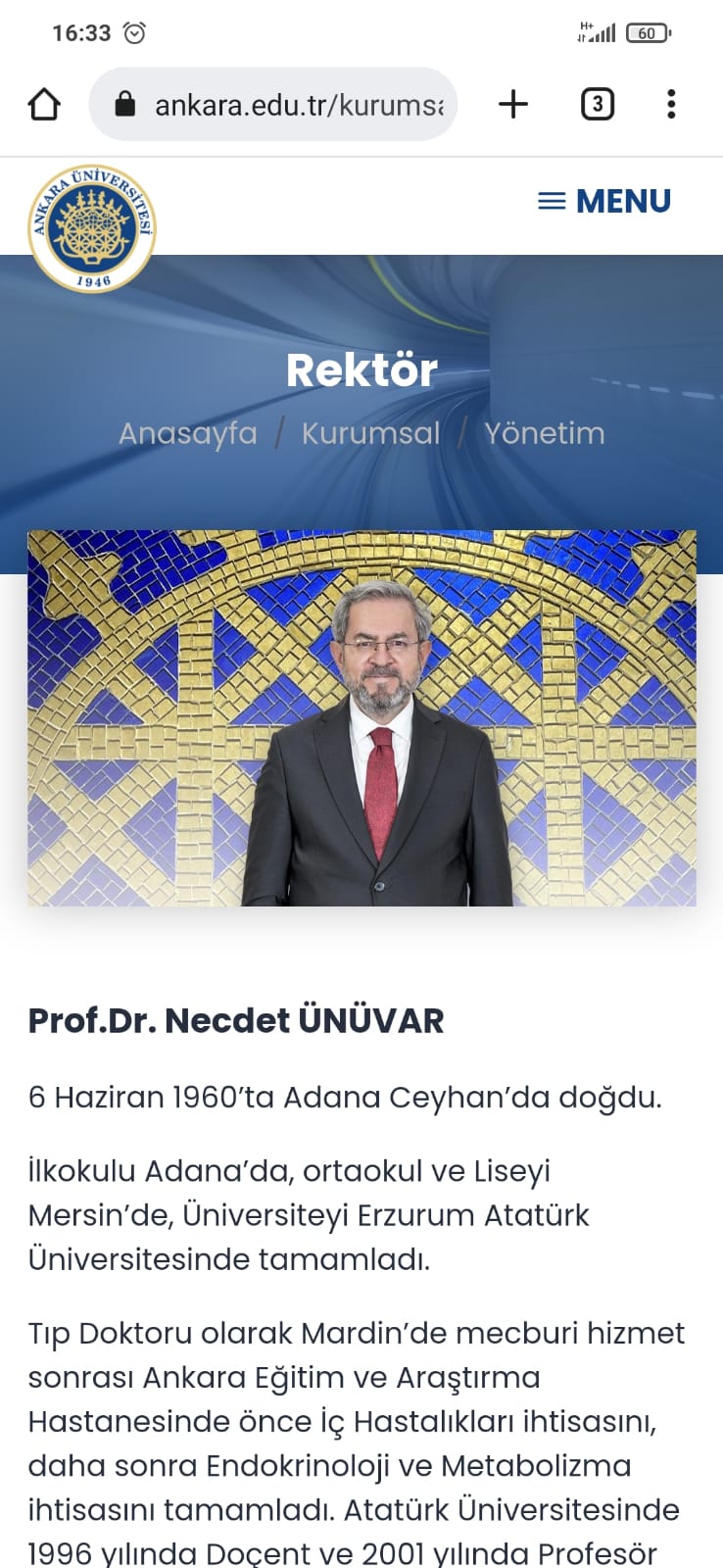Tap the Ankara Üniversitesi logo

(x=92, y=228)
